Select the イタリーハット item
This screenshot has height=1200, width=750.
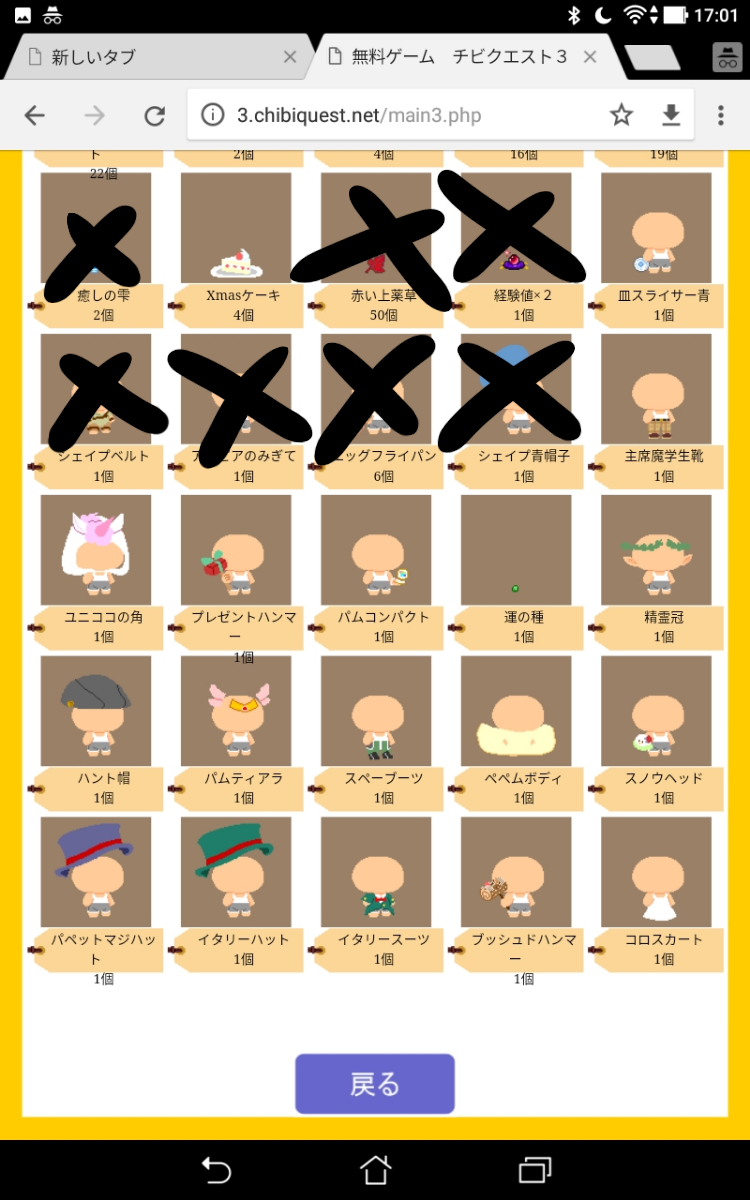[236, 872]
